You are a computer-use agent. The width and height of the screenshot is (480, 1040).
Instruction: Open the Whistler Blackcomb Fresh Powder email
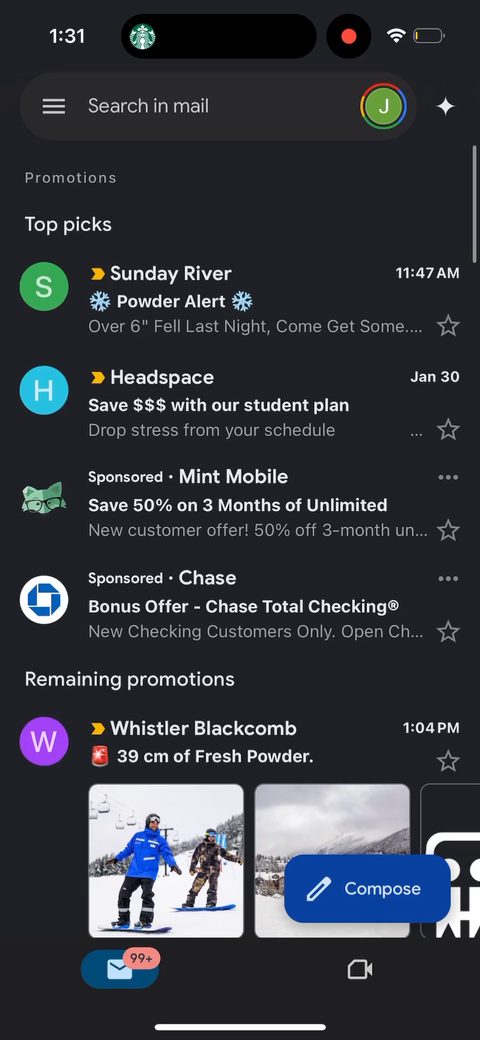click(240, 742)
